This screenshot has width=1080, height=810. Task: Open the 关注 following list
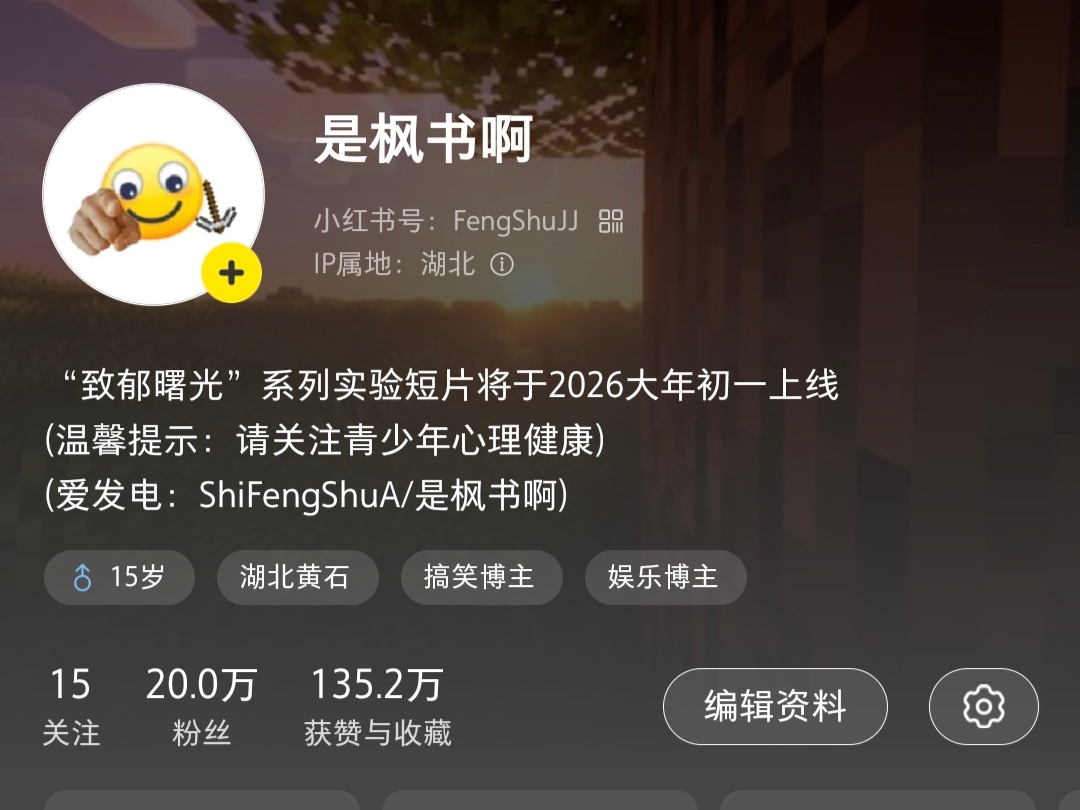tap(71, 707)
